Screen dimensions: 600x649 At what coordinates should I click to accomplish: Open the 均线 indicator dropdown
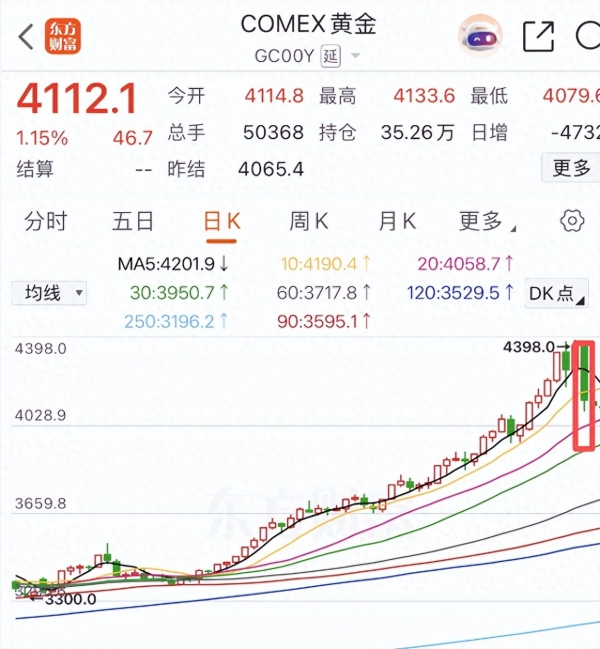(49, 293)
